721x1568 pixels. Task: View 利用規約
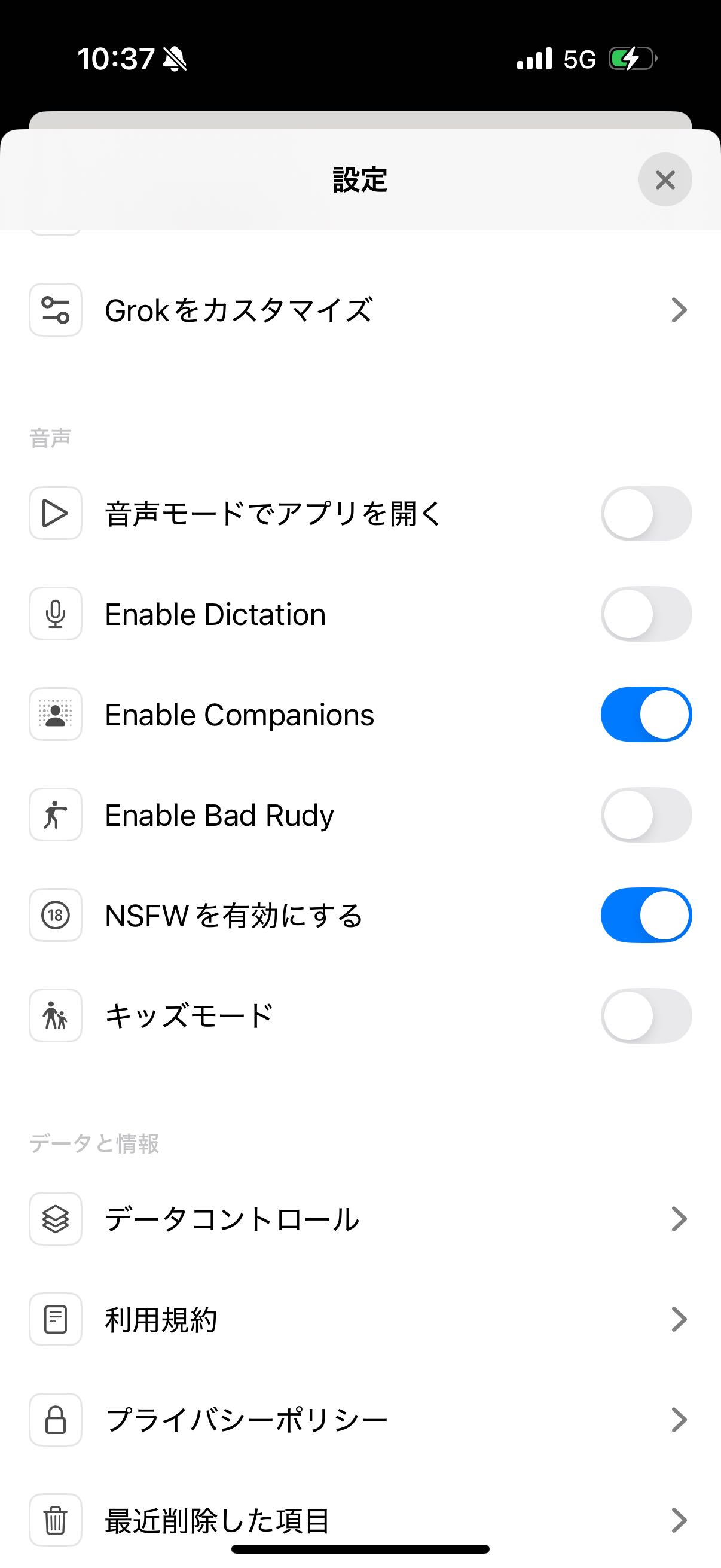[x=360, y=1319]
